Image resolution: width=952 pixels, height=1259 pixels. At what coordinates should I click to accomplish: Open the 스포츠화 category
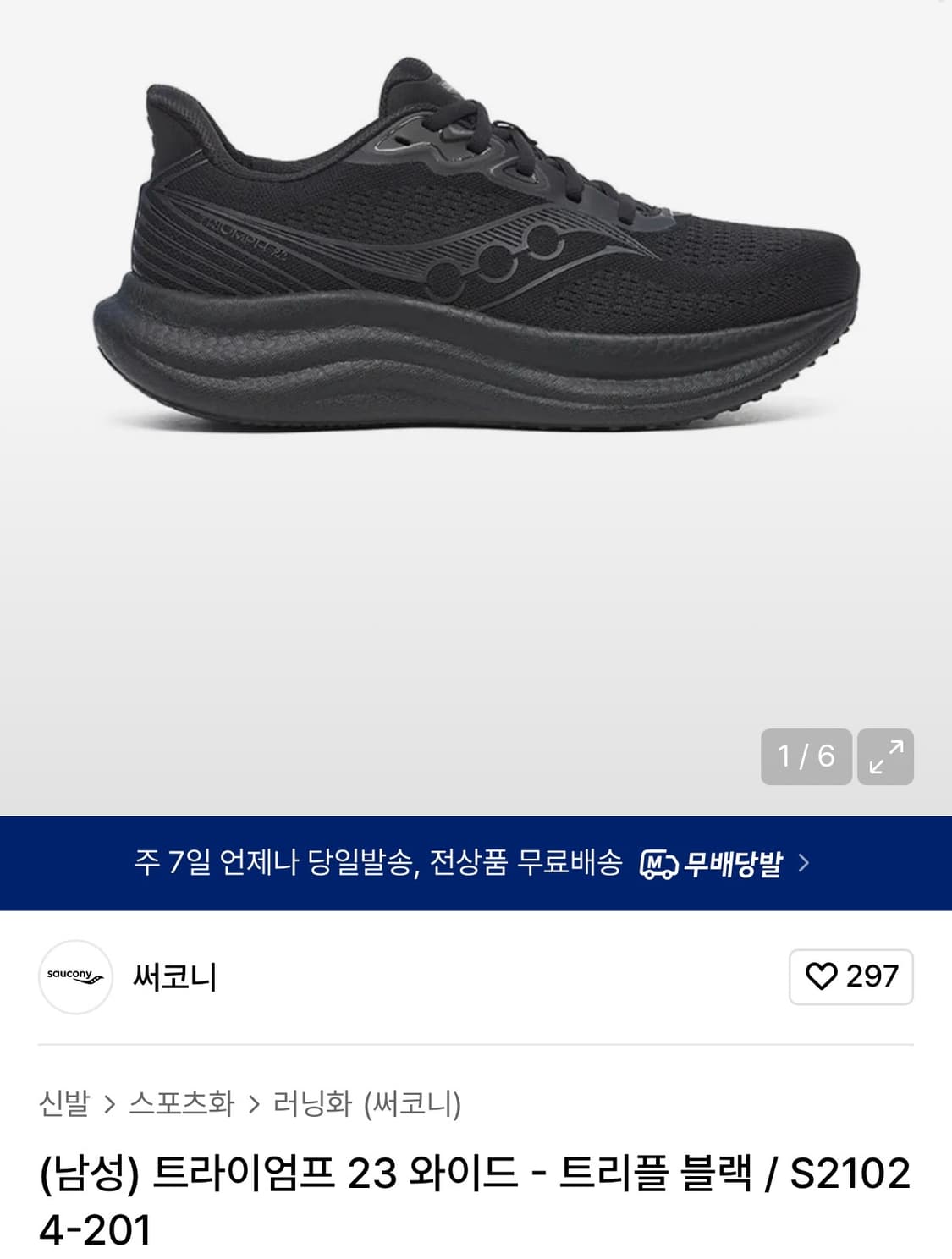click(182, 1102)
